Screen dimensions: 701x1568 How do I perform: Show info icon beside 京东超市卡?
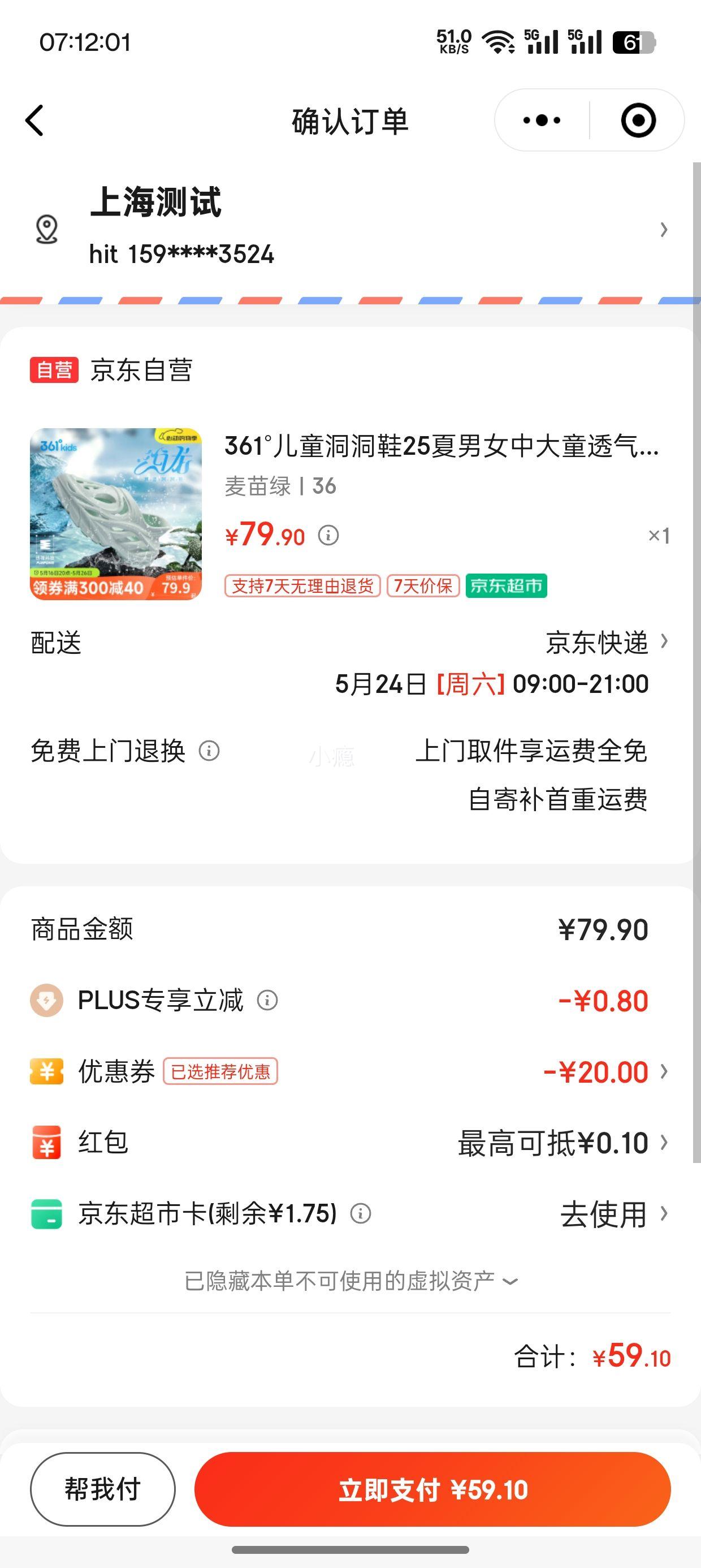(x=360, y=1214)
